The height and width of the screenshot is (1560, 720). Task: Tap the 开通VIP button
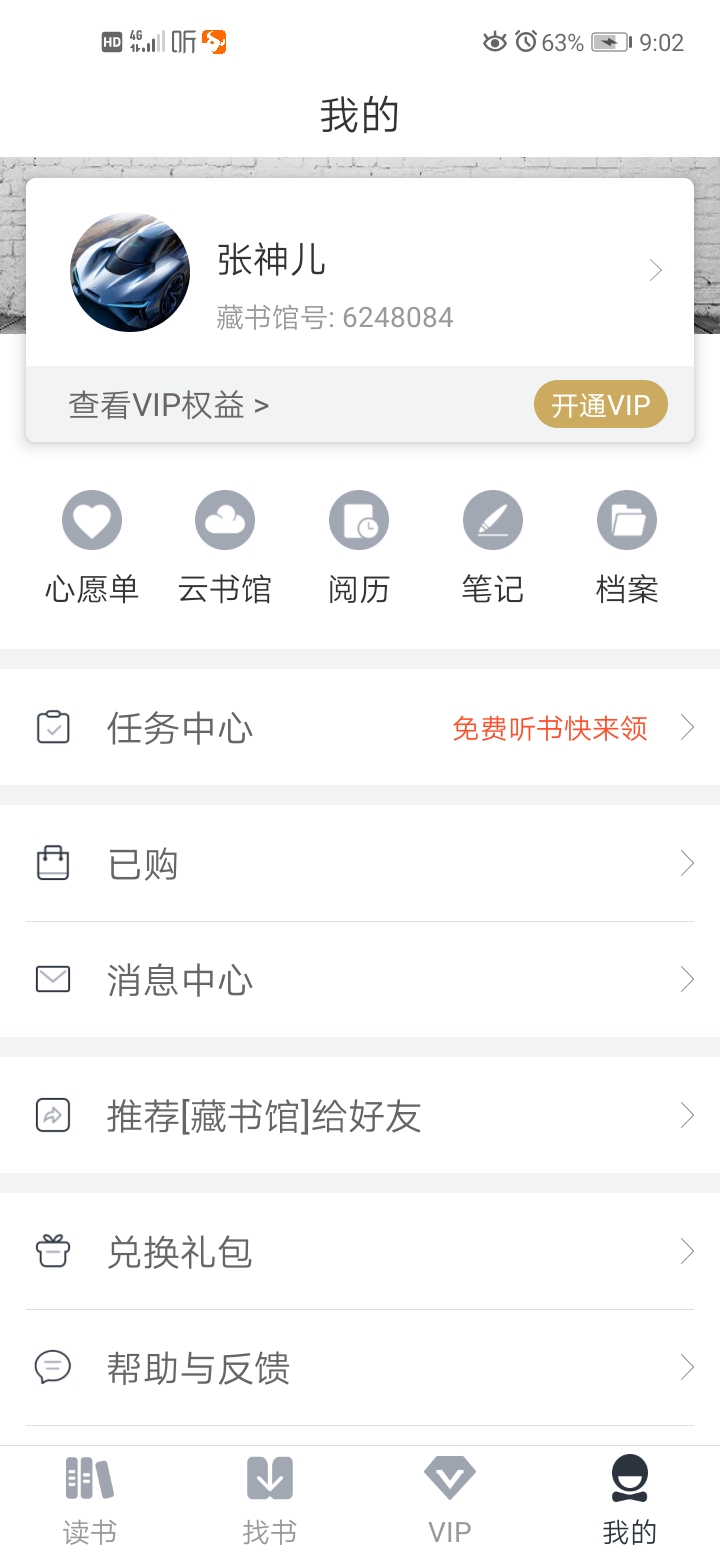600,405
